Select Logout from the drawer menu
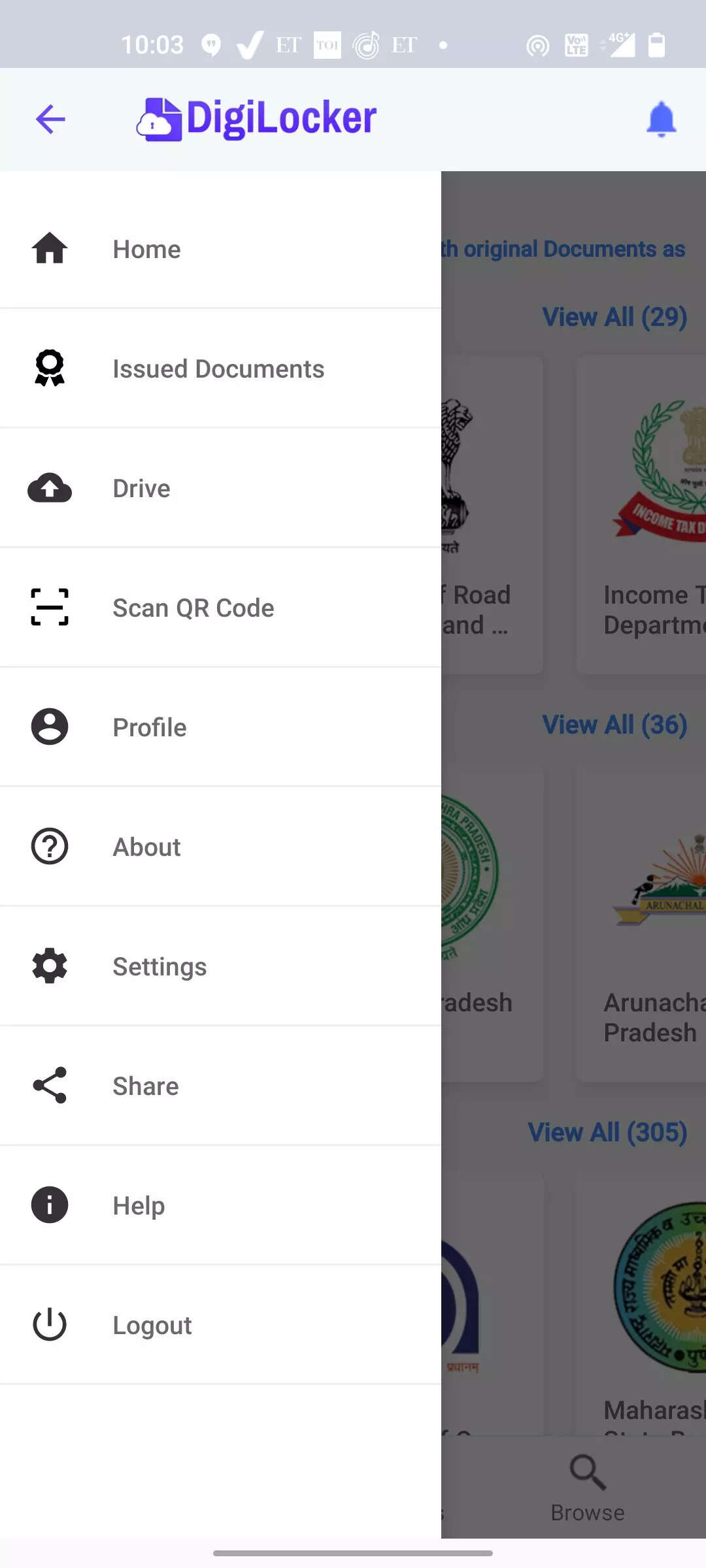 point(152,1324)
